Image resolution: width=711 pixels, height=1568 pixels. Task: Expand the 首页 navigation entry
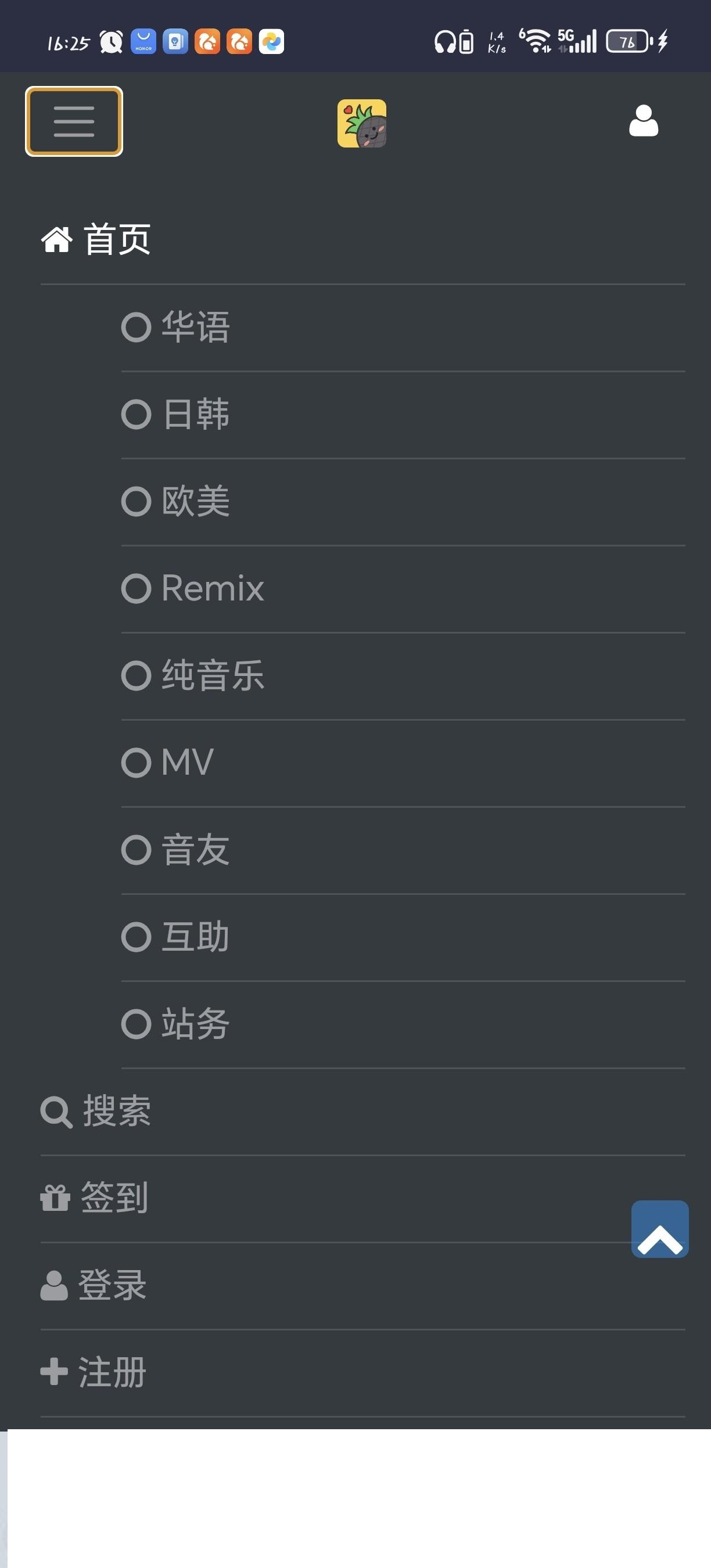[x=117, y=239]
